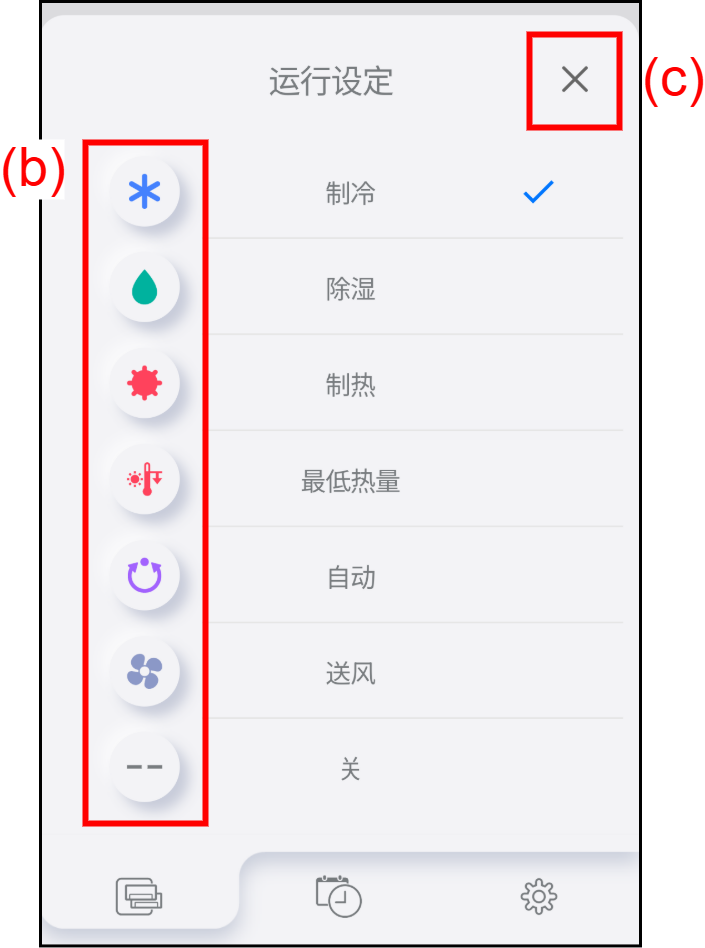Switch to 制热 heating mode

(x=350, y=385)
